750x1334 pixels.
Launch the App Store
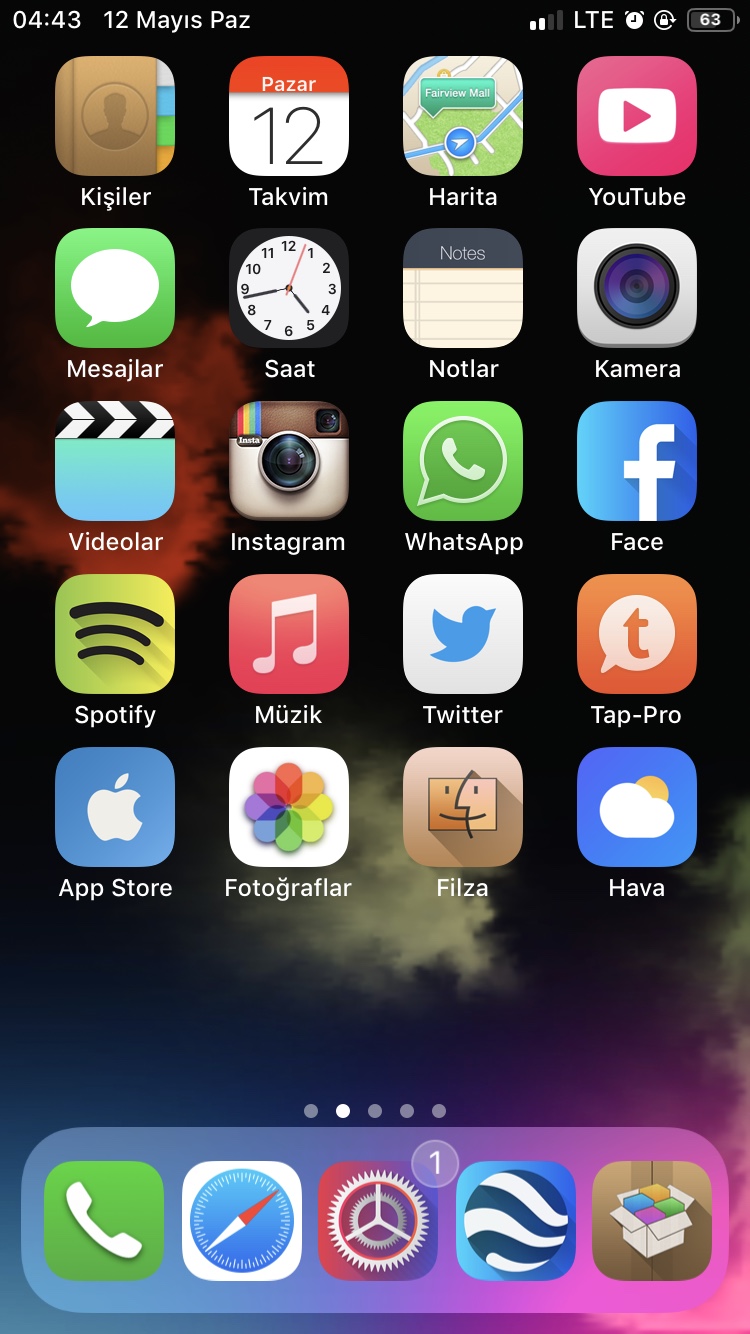click(115, 807)
